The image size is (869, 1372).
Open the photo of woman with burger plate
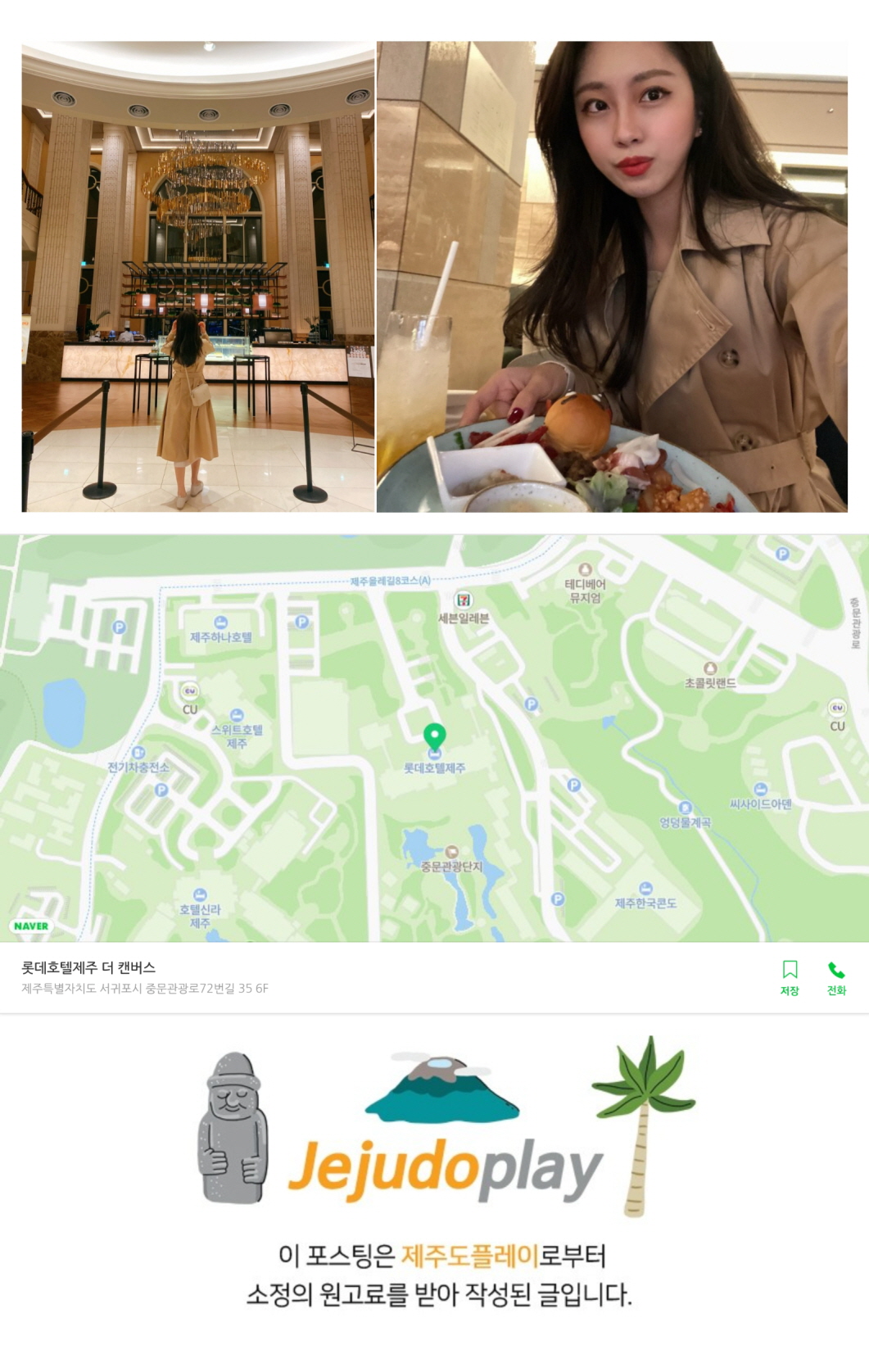[612, 276]
